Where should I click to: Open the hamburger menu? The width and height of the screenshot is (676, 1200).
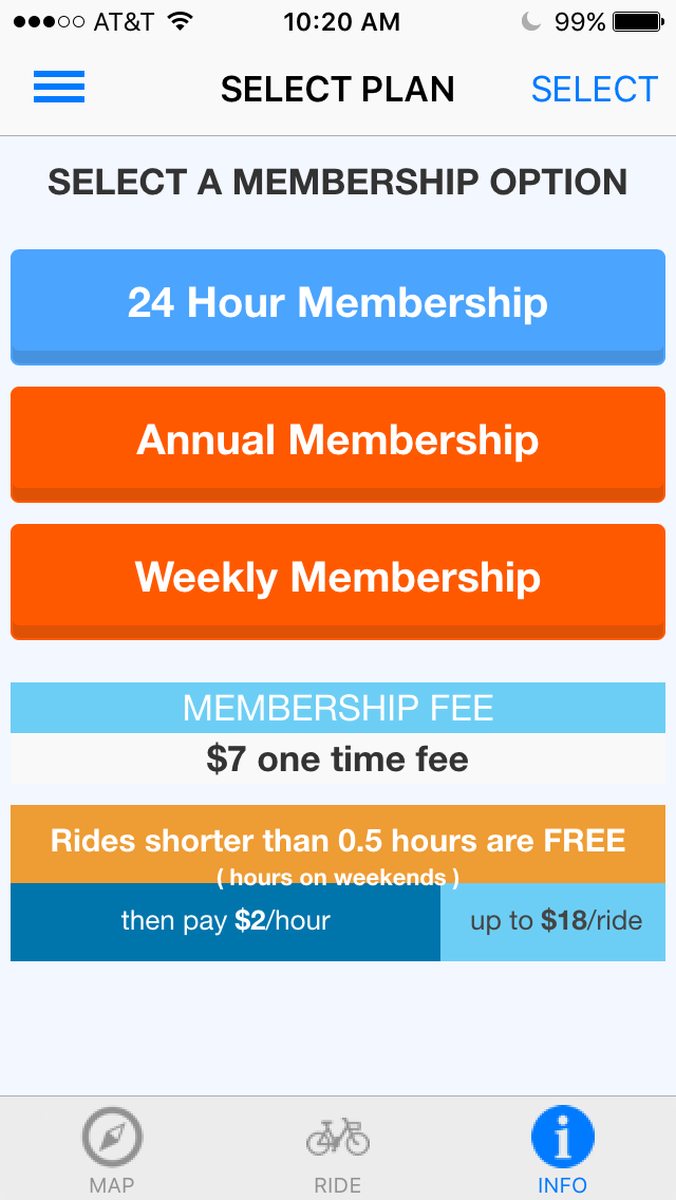pyautogui.click(x=59, y=88)
